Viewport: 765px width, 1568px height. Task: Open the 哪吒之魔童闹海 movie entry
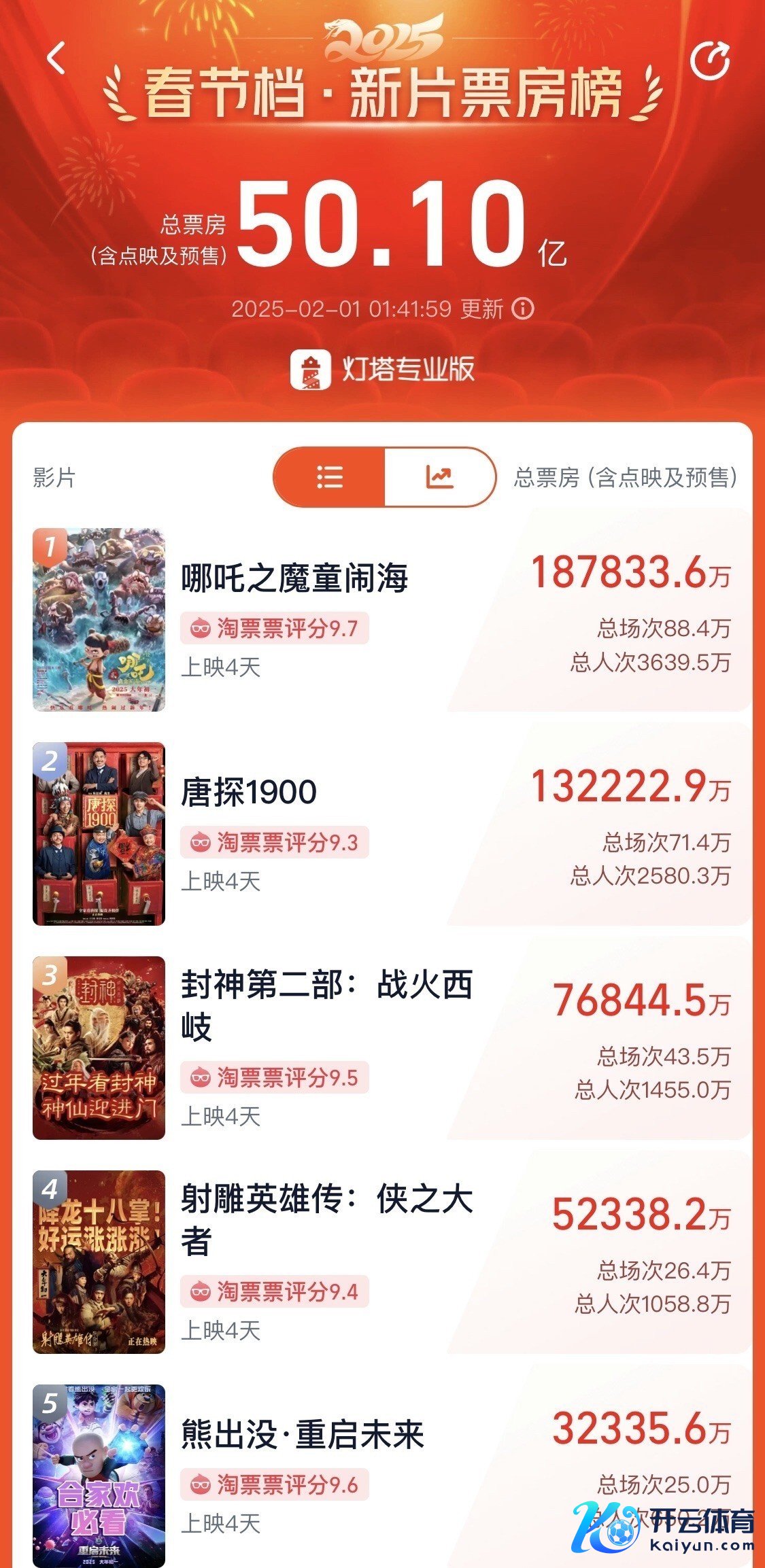pyautogui.click(x=294, y=578)
